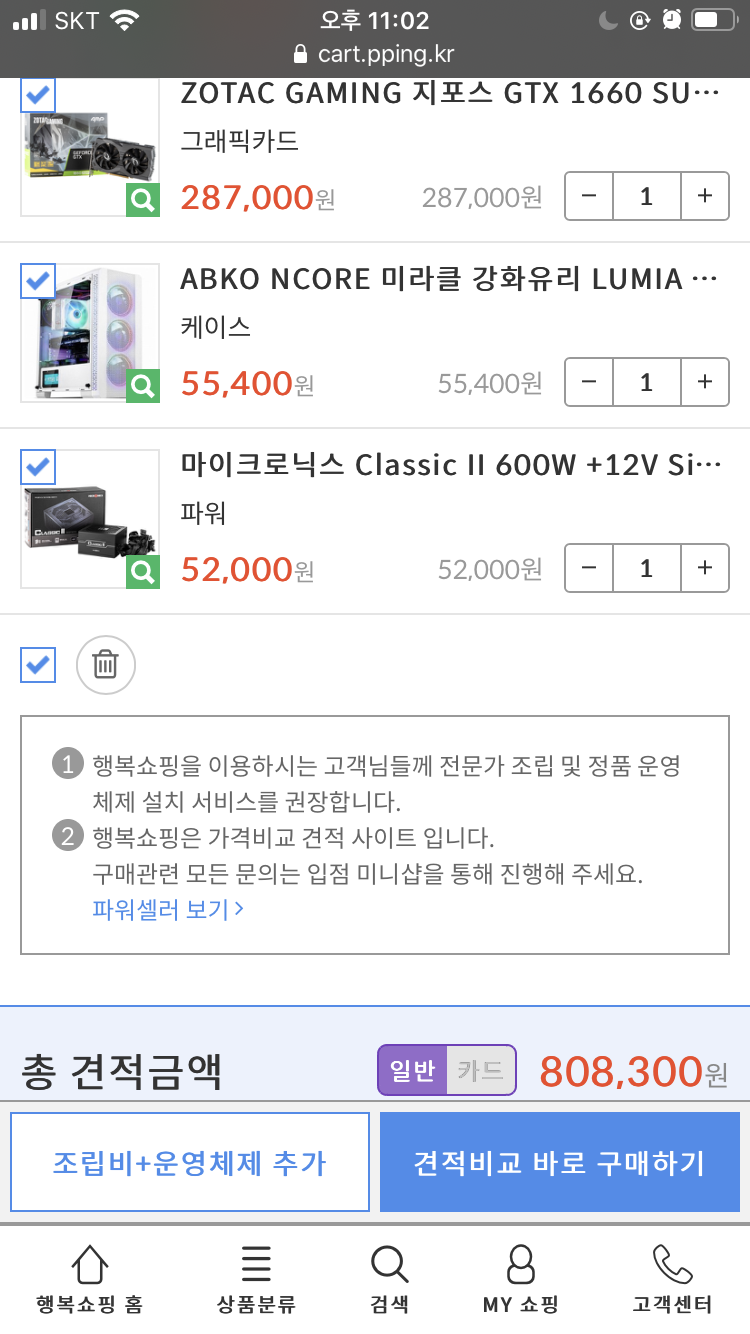Switch total price to 카드 mode
Image resolution: width=750 pixels, height=1334 pixels.
pos(480,1071)
